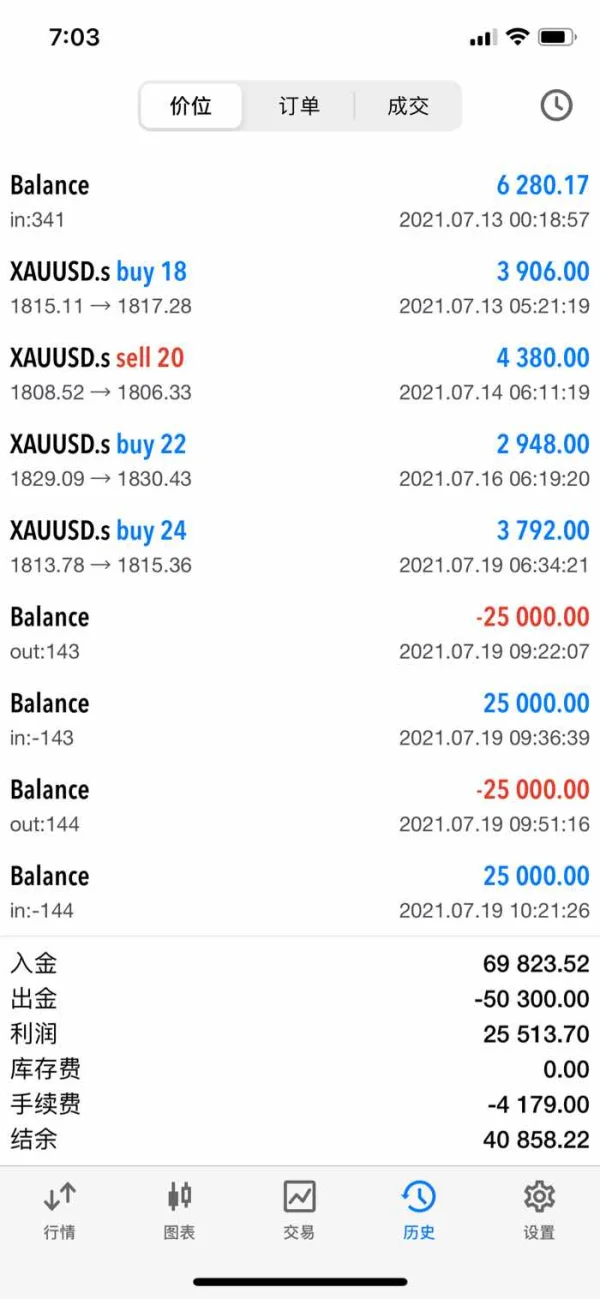
Task: Open the 行情 tab
Action: point(60,1209)
